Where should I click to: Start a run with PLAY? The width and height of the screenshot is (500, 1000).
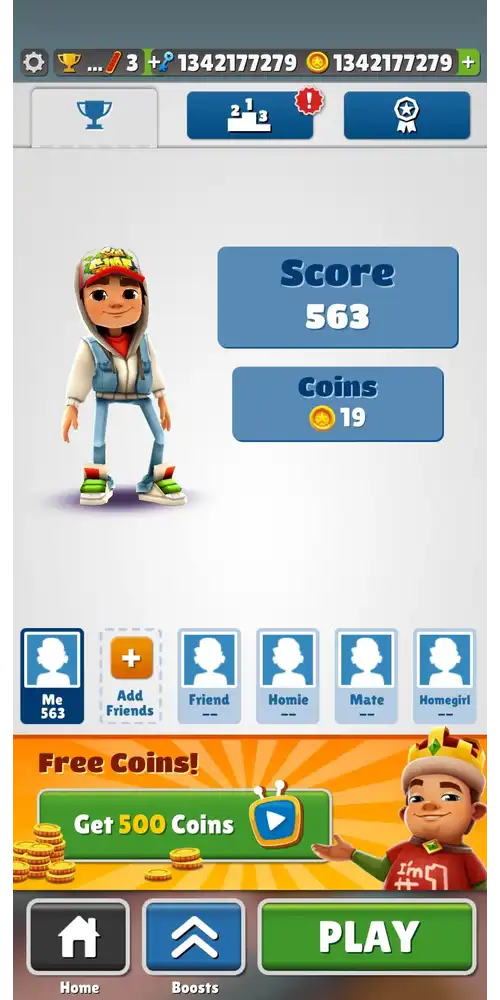click(367, 937)
